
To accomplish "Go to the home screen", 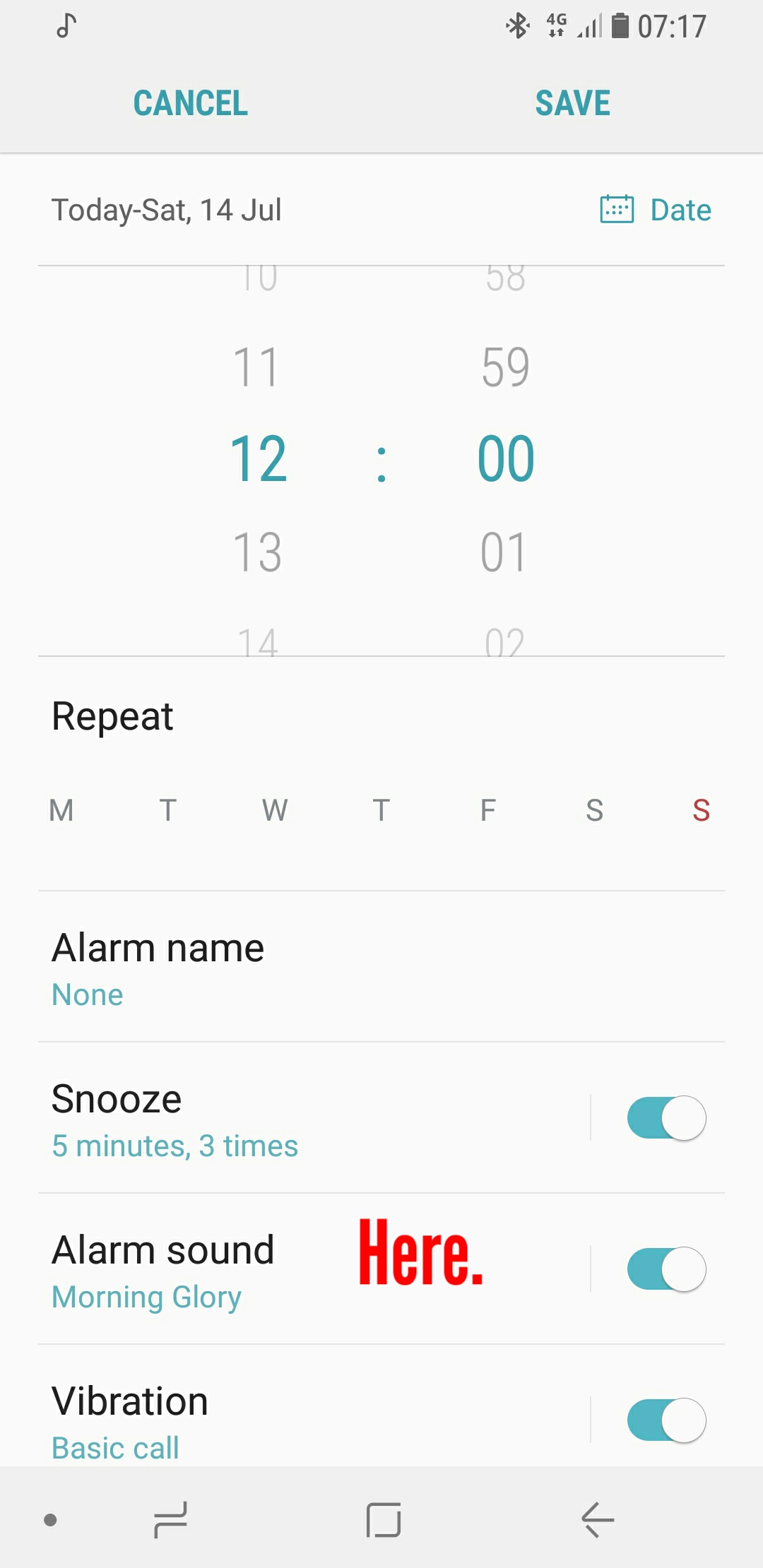I will click(383, 1519).
